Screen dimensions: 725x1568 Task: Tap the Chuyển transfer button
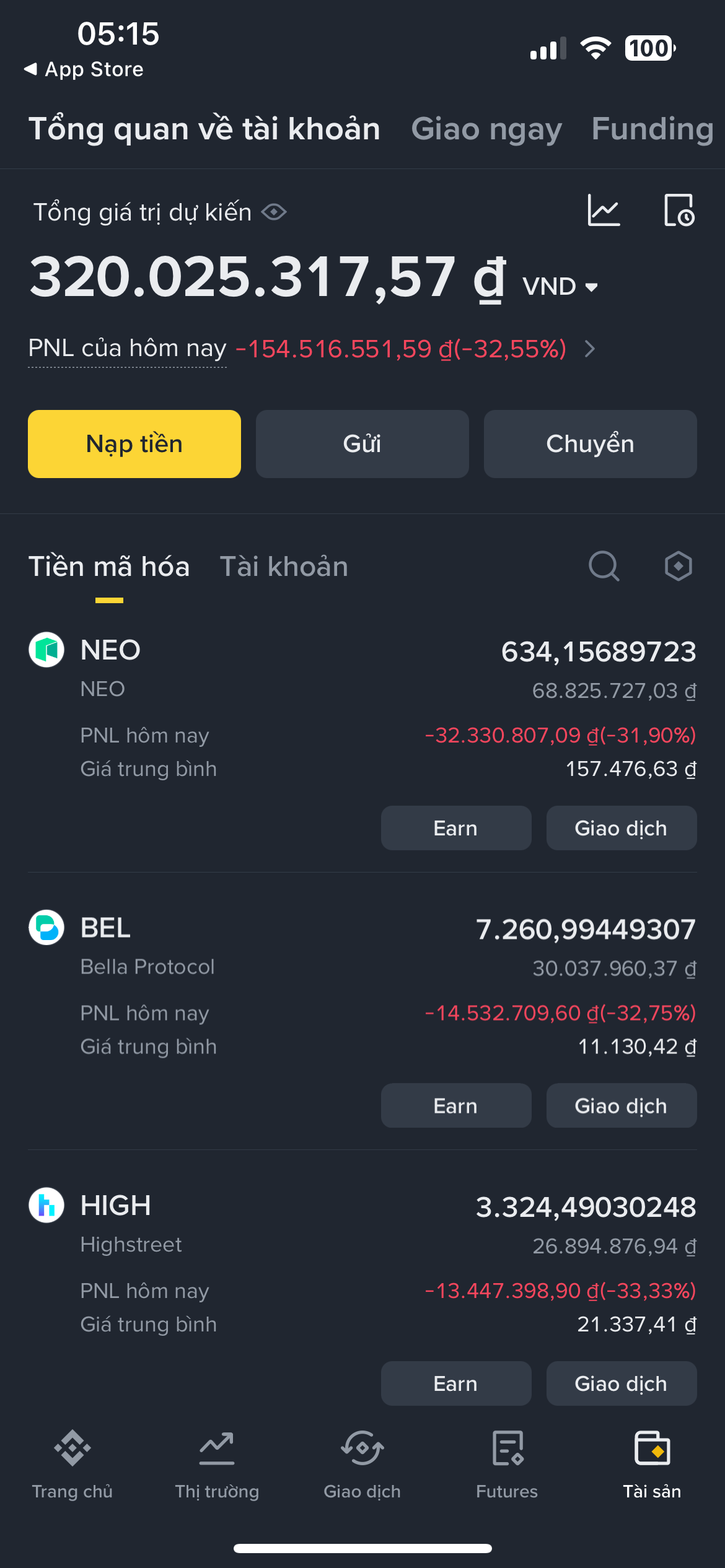(590, 444)
